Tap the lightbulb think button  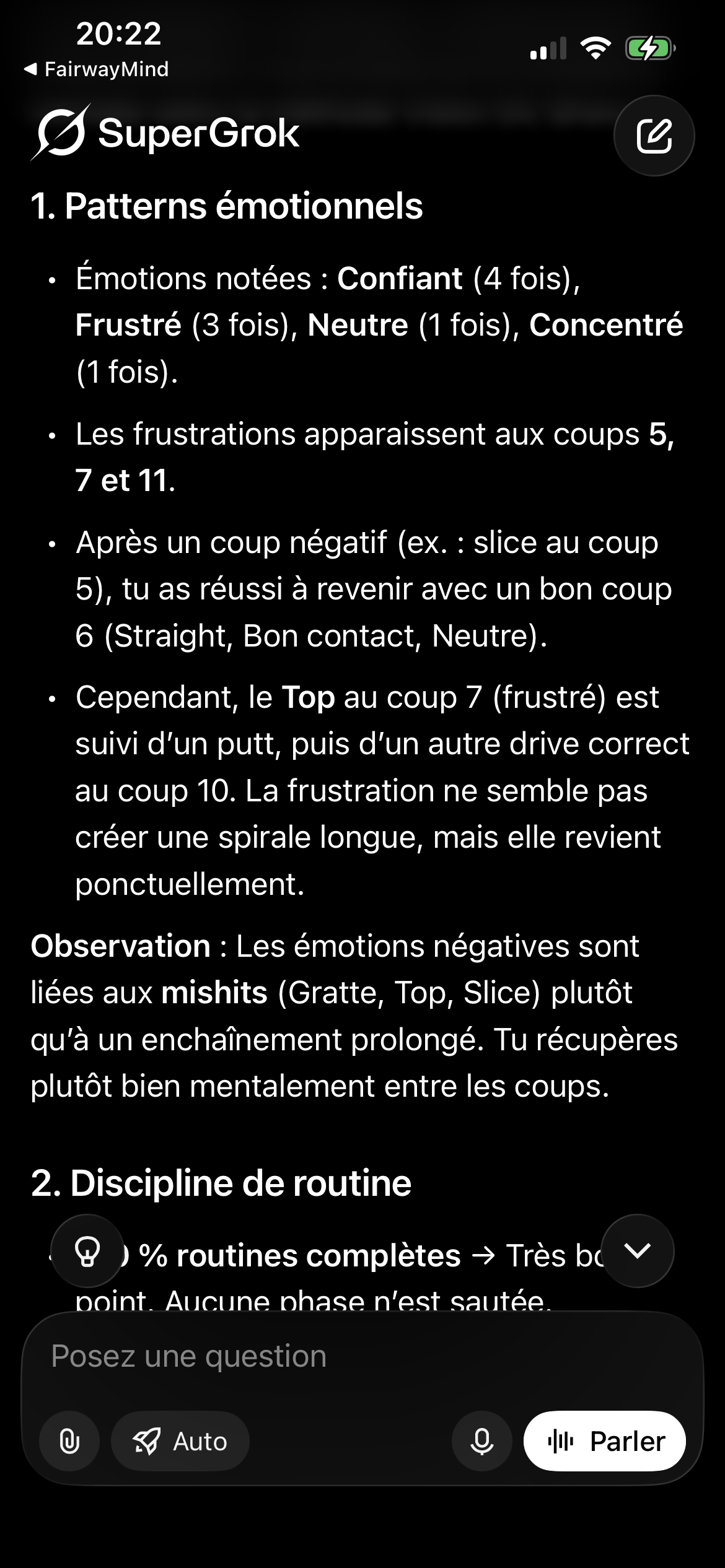pos(87,1251)
